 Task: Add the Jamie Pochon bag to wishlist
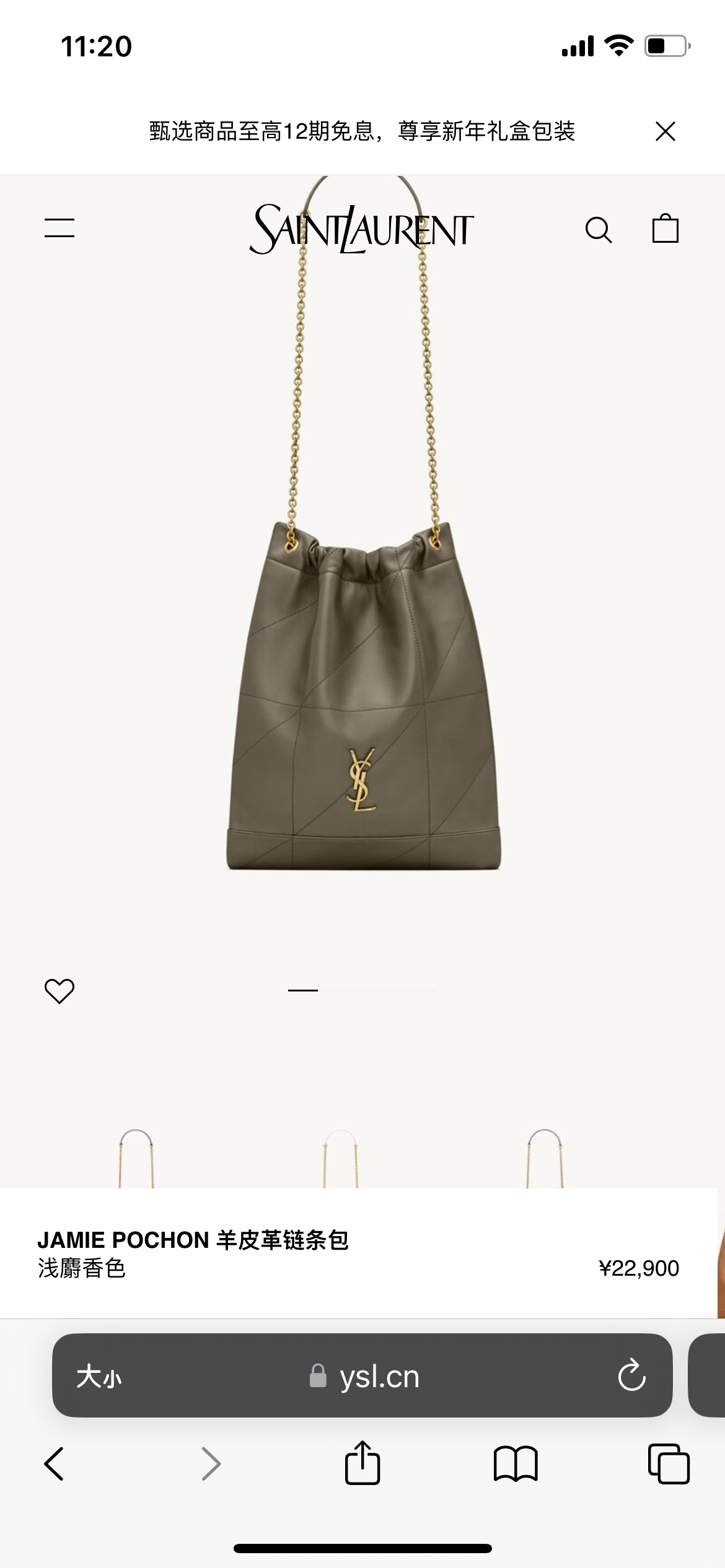[x=59, y=991]
